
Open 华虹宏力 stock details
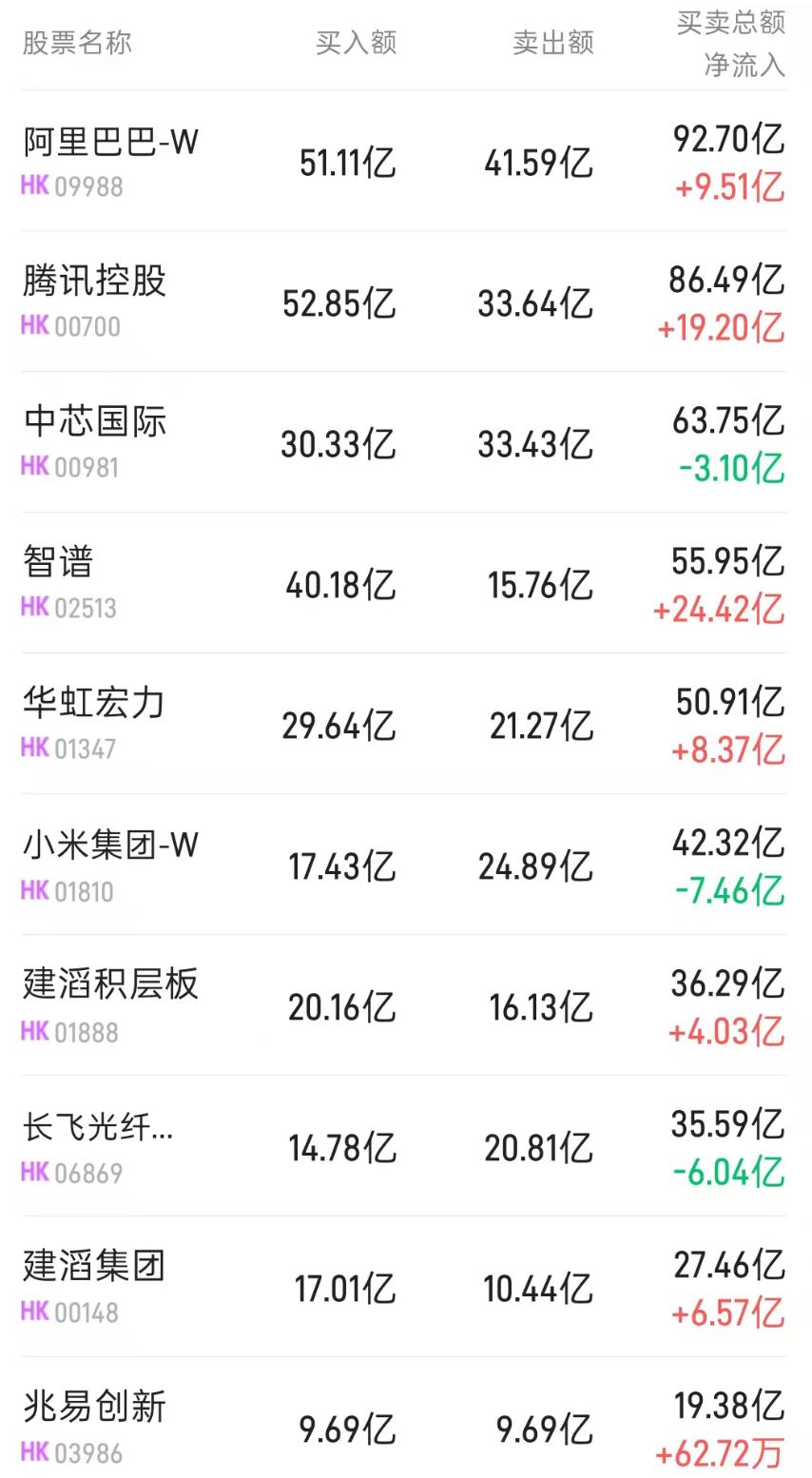pos(404,725)
